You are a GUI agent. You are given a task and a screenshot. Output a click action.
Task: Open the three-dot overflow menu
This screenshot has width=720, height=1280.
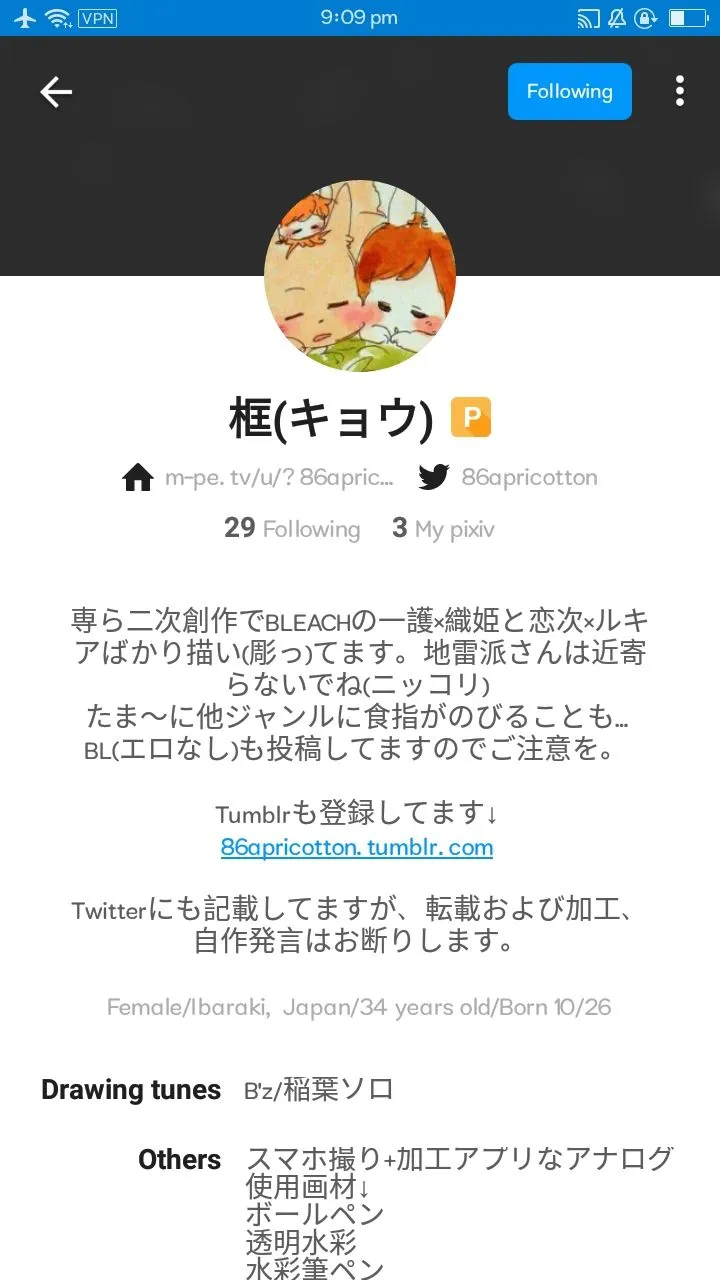click(679, 92)
